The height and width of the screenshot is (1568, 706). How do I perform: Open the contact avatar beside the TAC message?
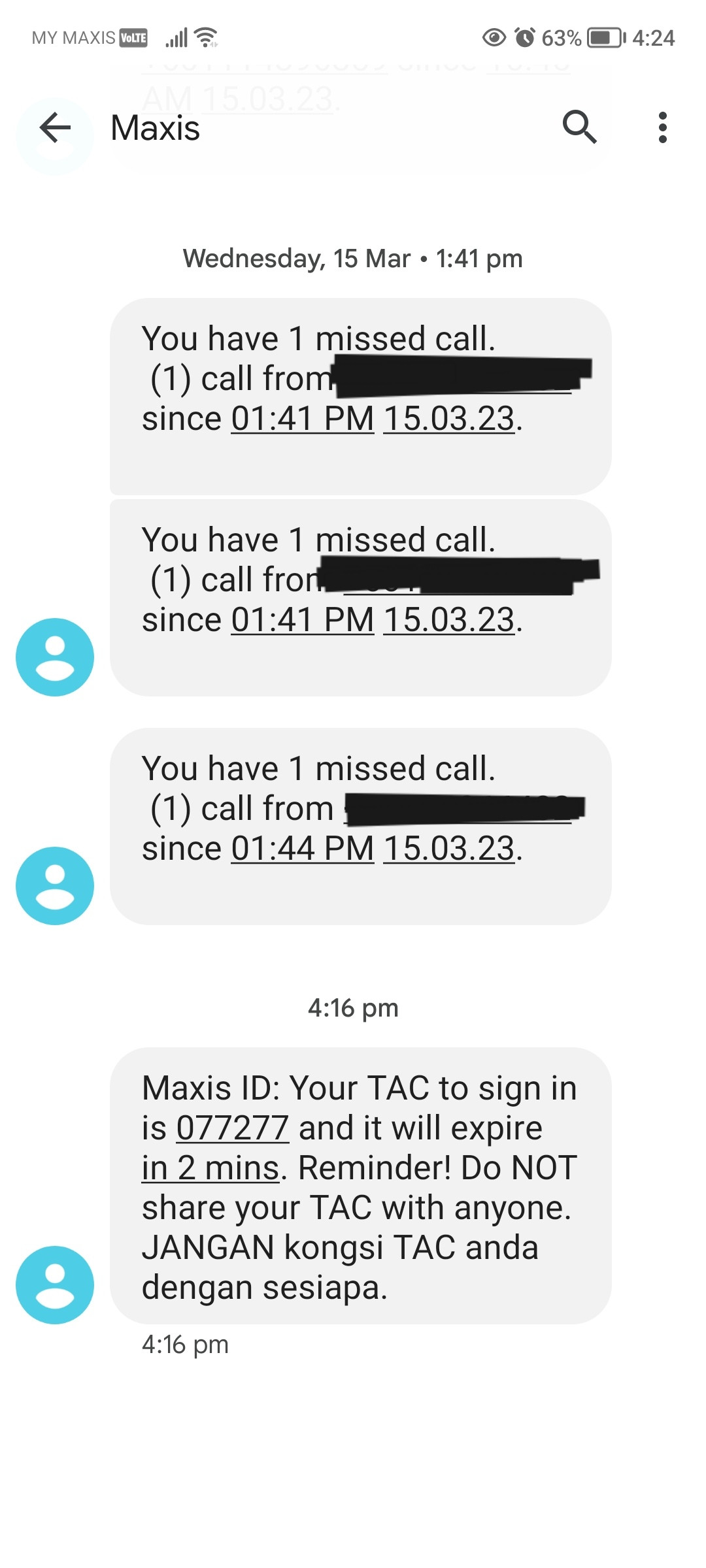pos(55,1285)
